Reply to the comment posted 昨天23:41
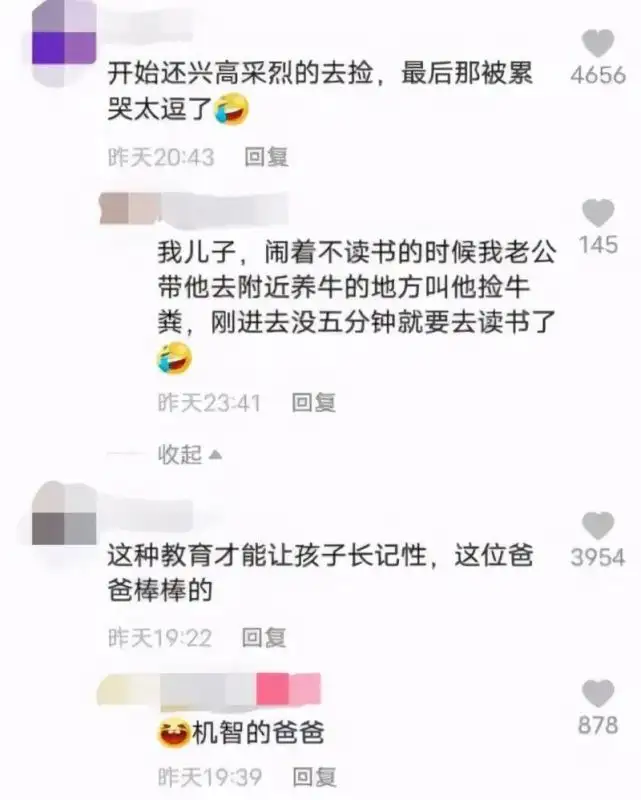This screenshot has height=800, width=641. click(x=313, y=403)
